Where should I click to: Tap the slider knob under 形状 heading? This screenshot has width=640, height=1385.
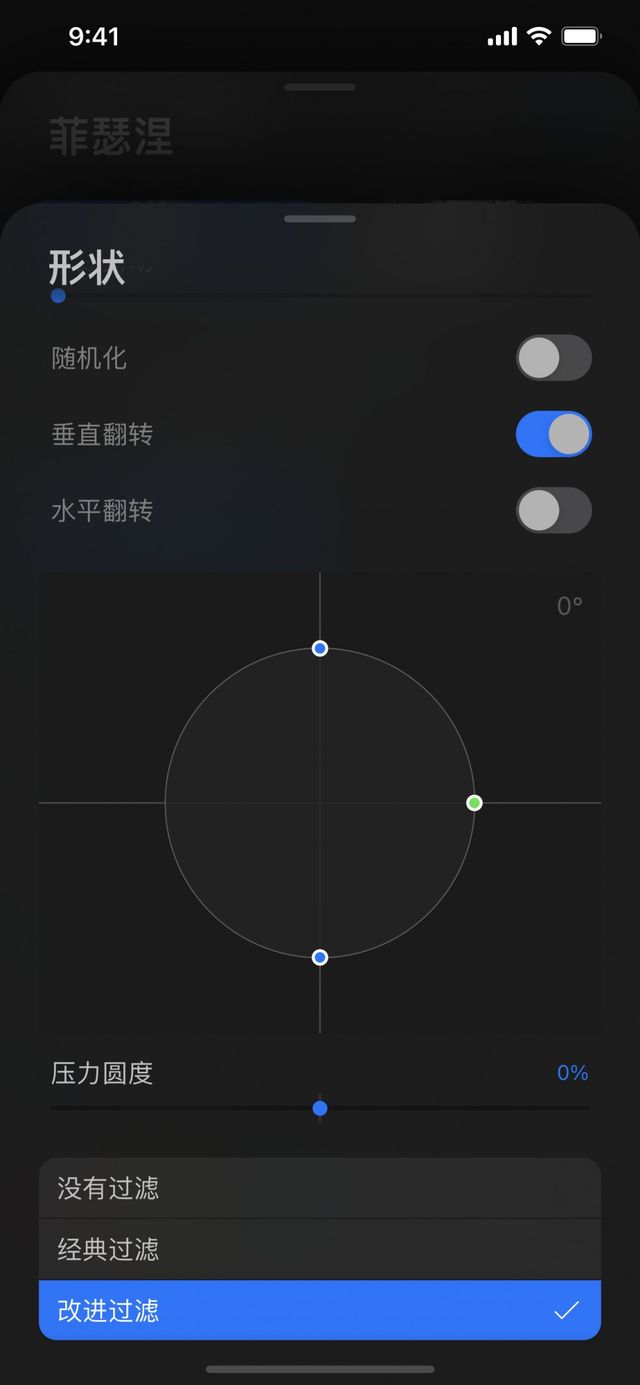[x=58, y=295]
